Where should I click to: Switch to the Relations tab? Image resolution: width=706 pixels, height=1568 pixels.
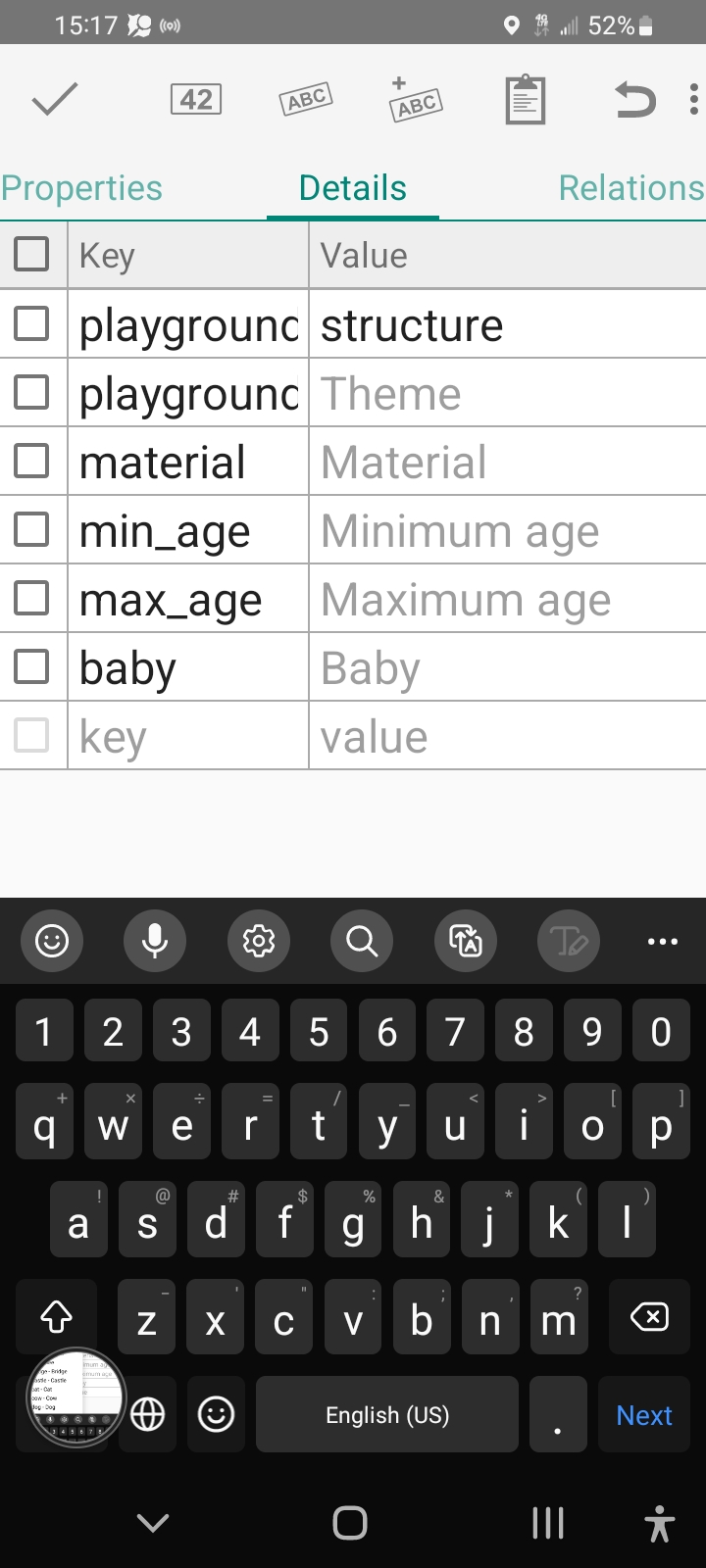[x=631, y=188]
